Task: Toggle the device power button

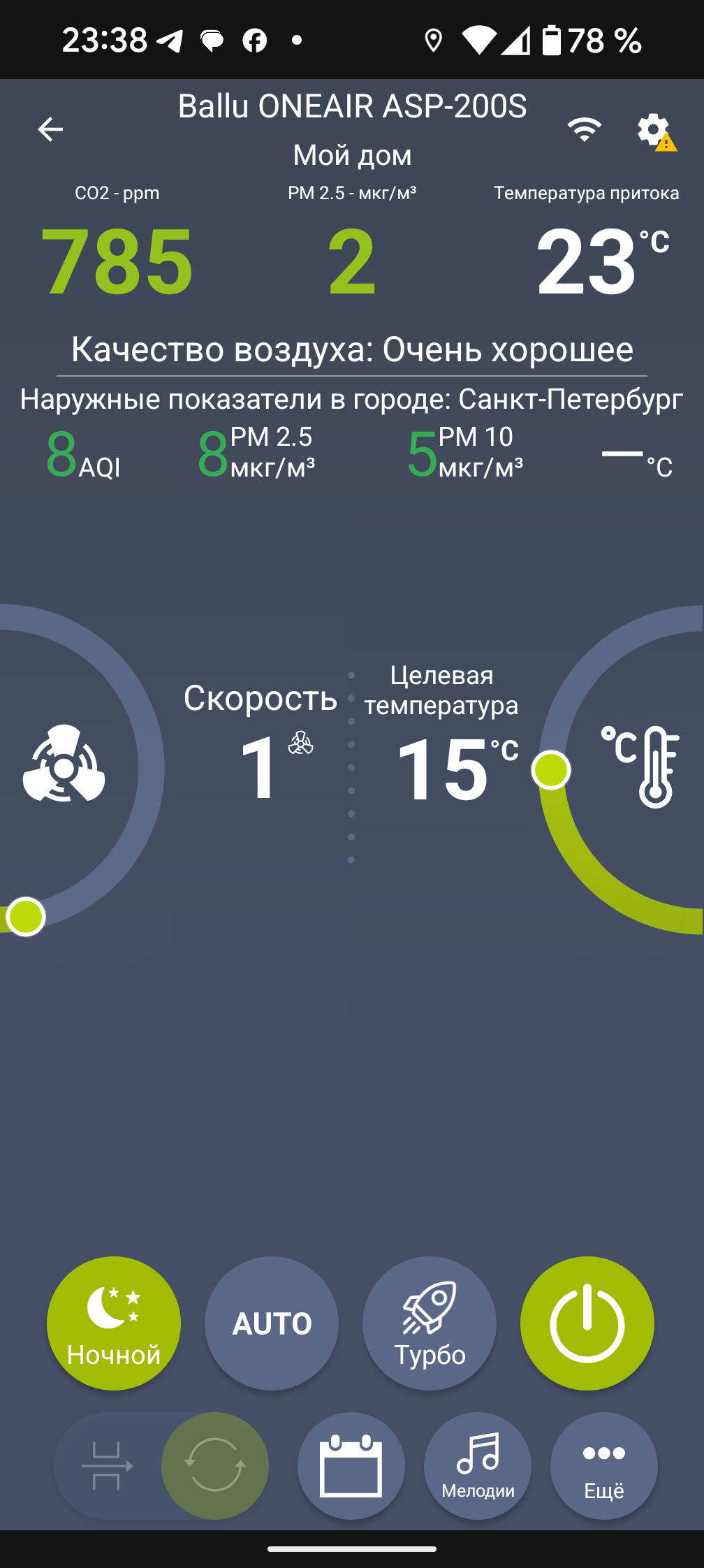Action: [x=587, y=1323]
